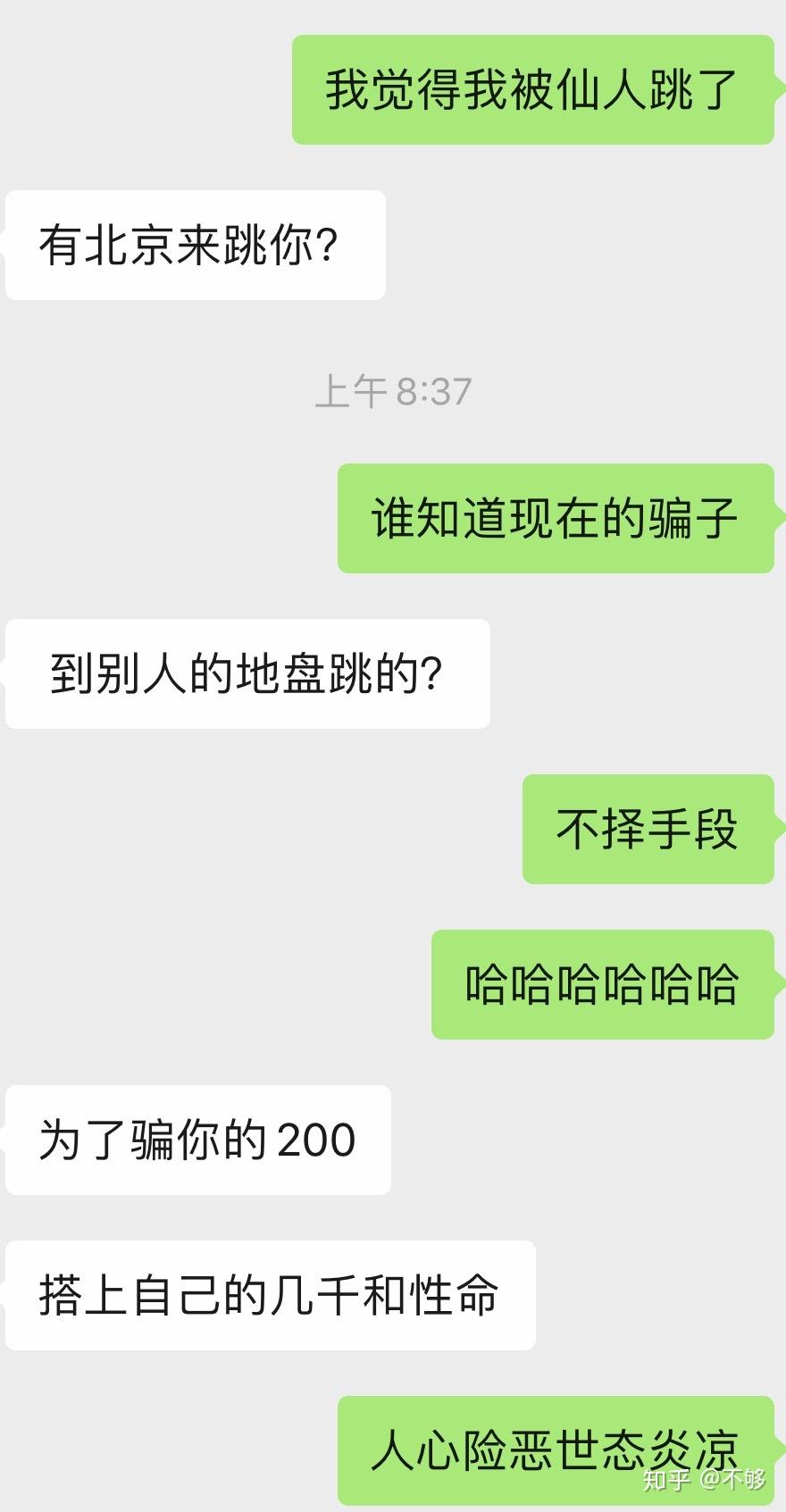
Task: Select the green message "我觉得我被仙人跳了"
Action: 532,88
